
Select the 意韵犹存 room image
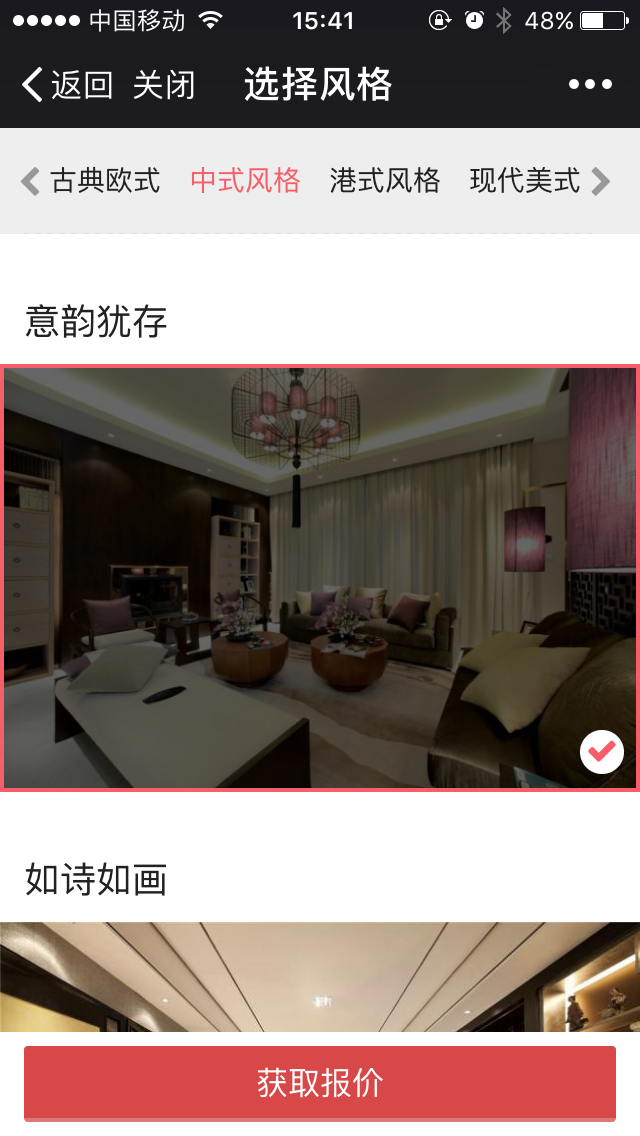[x=320, y=577]
